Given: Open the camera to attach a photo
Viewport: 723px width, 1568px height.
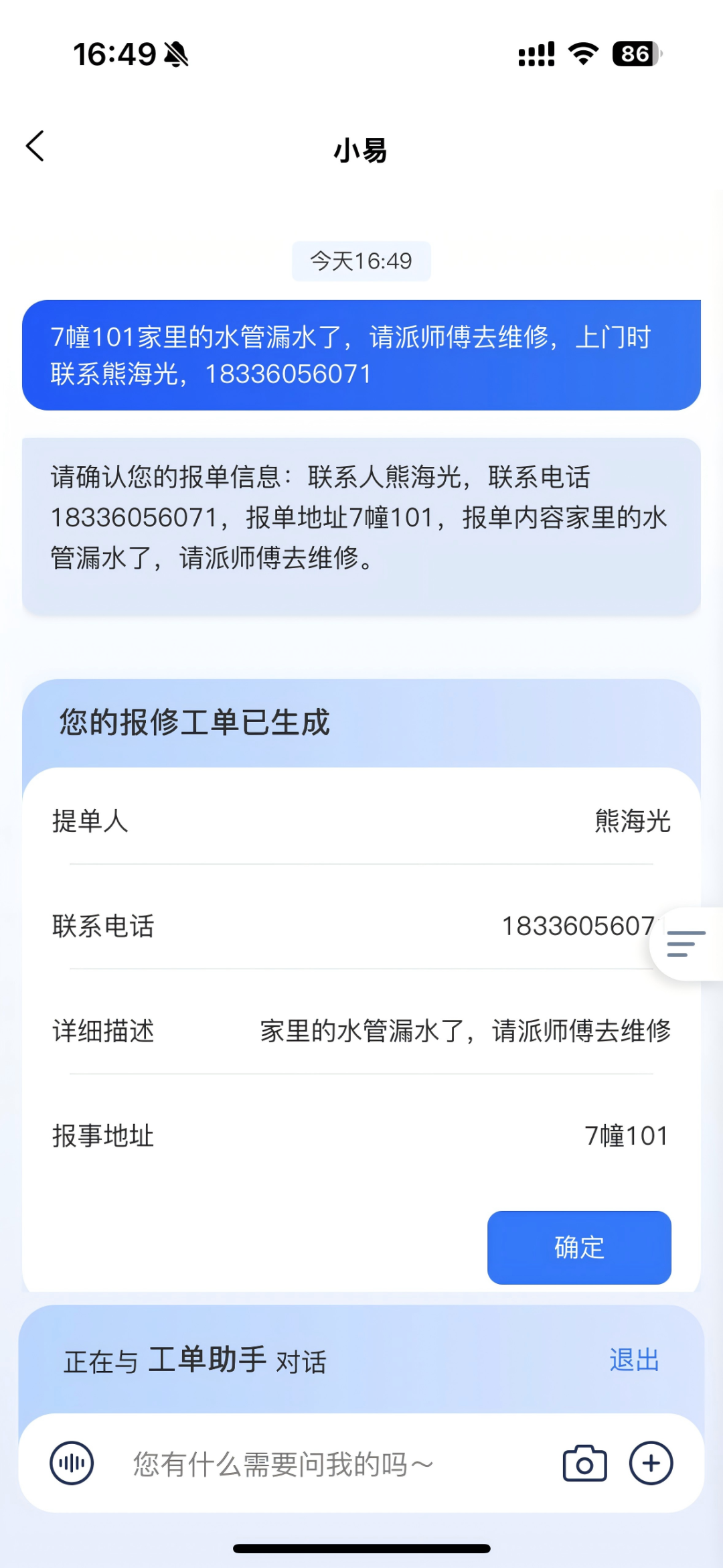Looking at the screenshot, I should coord(584,1464).
